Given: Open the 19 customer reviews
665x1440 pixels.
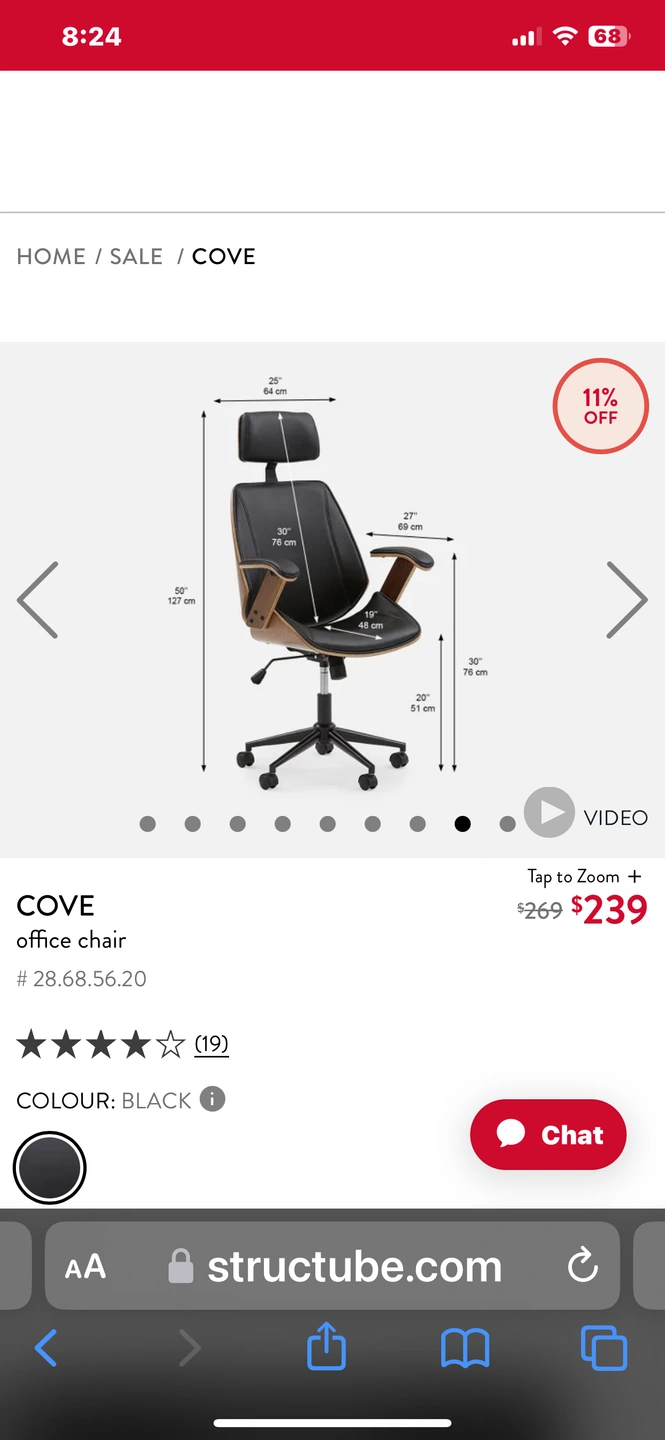Looking at the screenshot, I should coord(211,1044).
